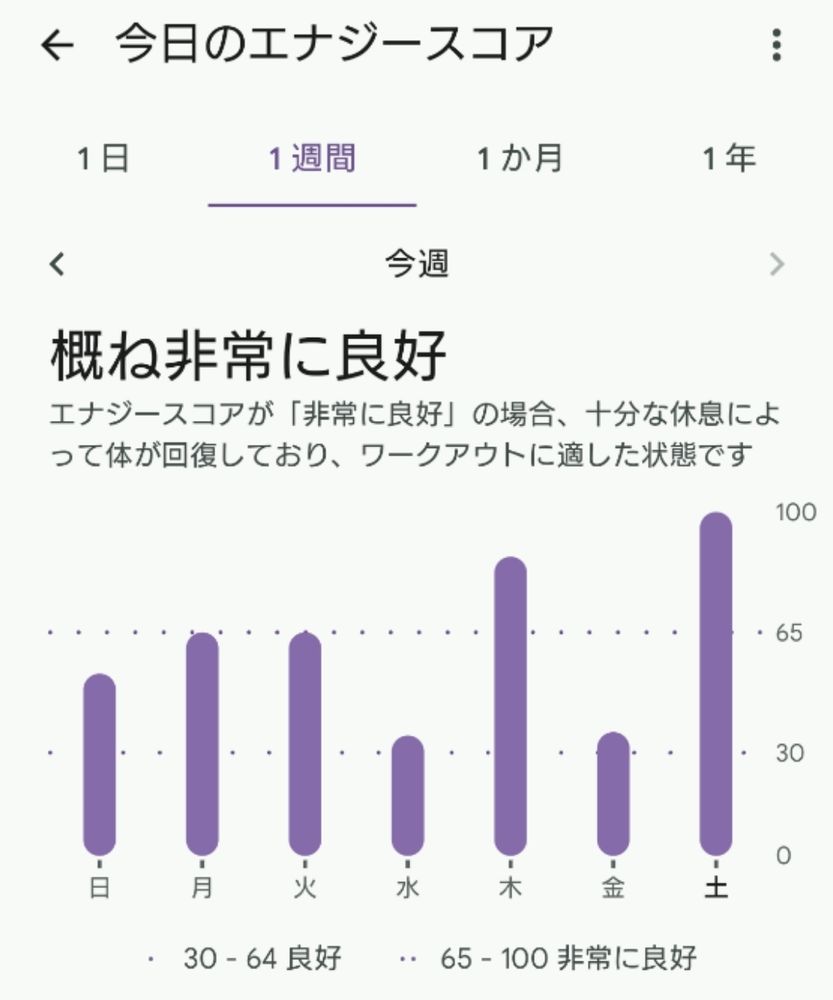833x1000 pixels.
Task: Switch to the 1日 tab
Action: click(x=103, y=158)
